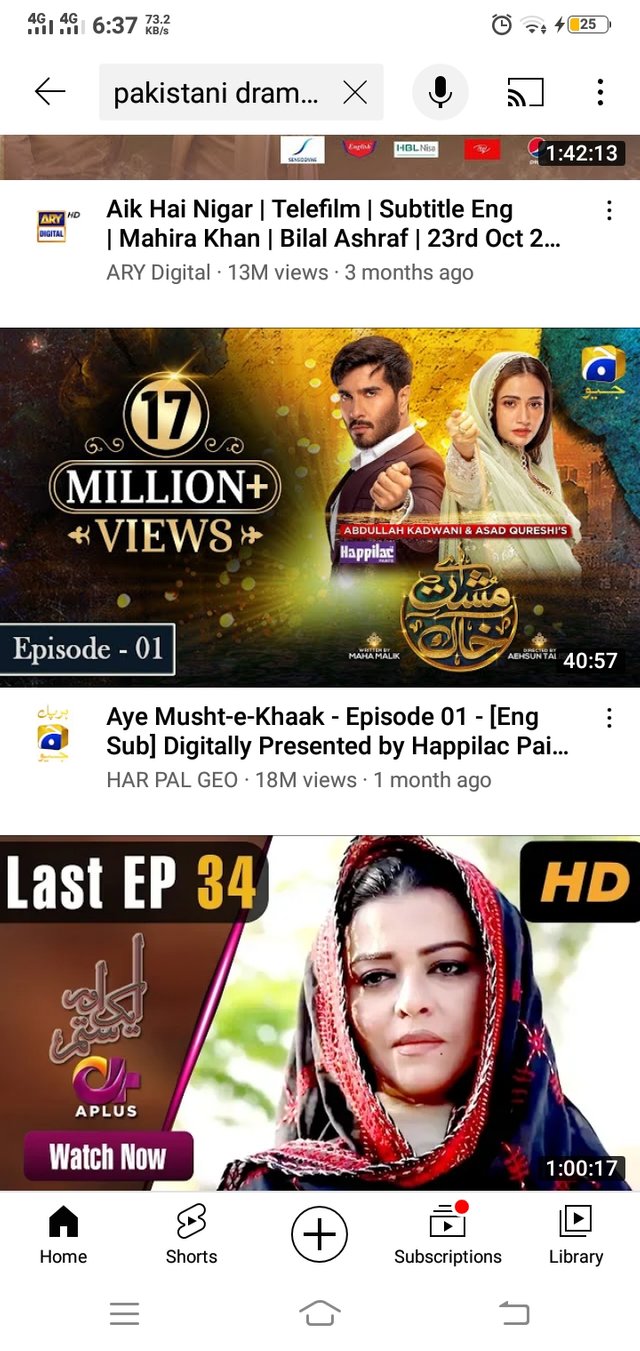The height and width of the screenshot is (1351, 640).
Task: Open options for Aik Hai Nigar video
Action: (608, 211)
